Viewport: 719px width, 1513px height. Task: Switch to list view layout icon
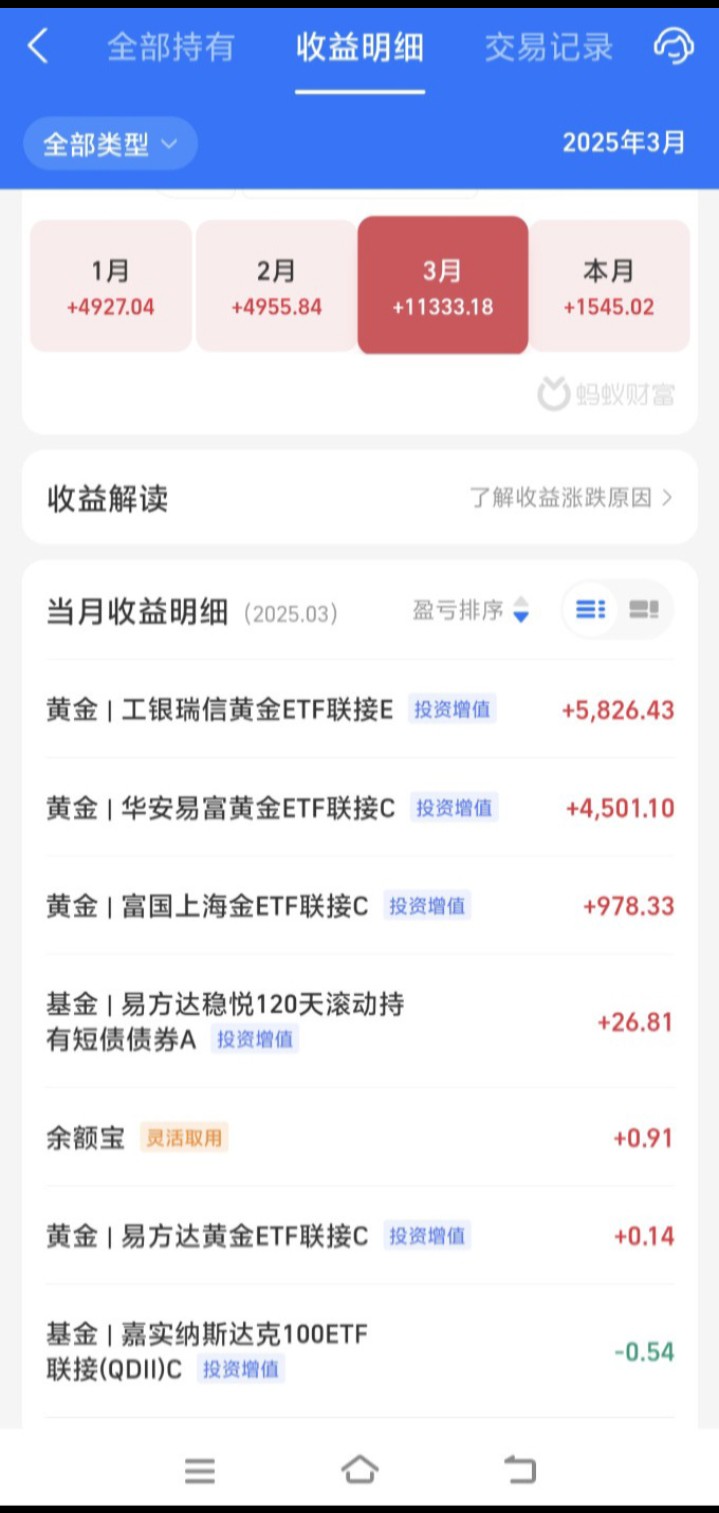pyautogui.click(x=591, y=609)
